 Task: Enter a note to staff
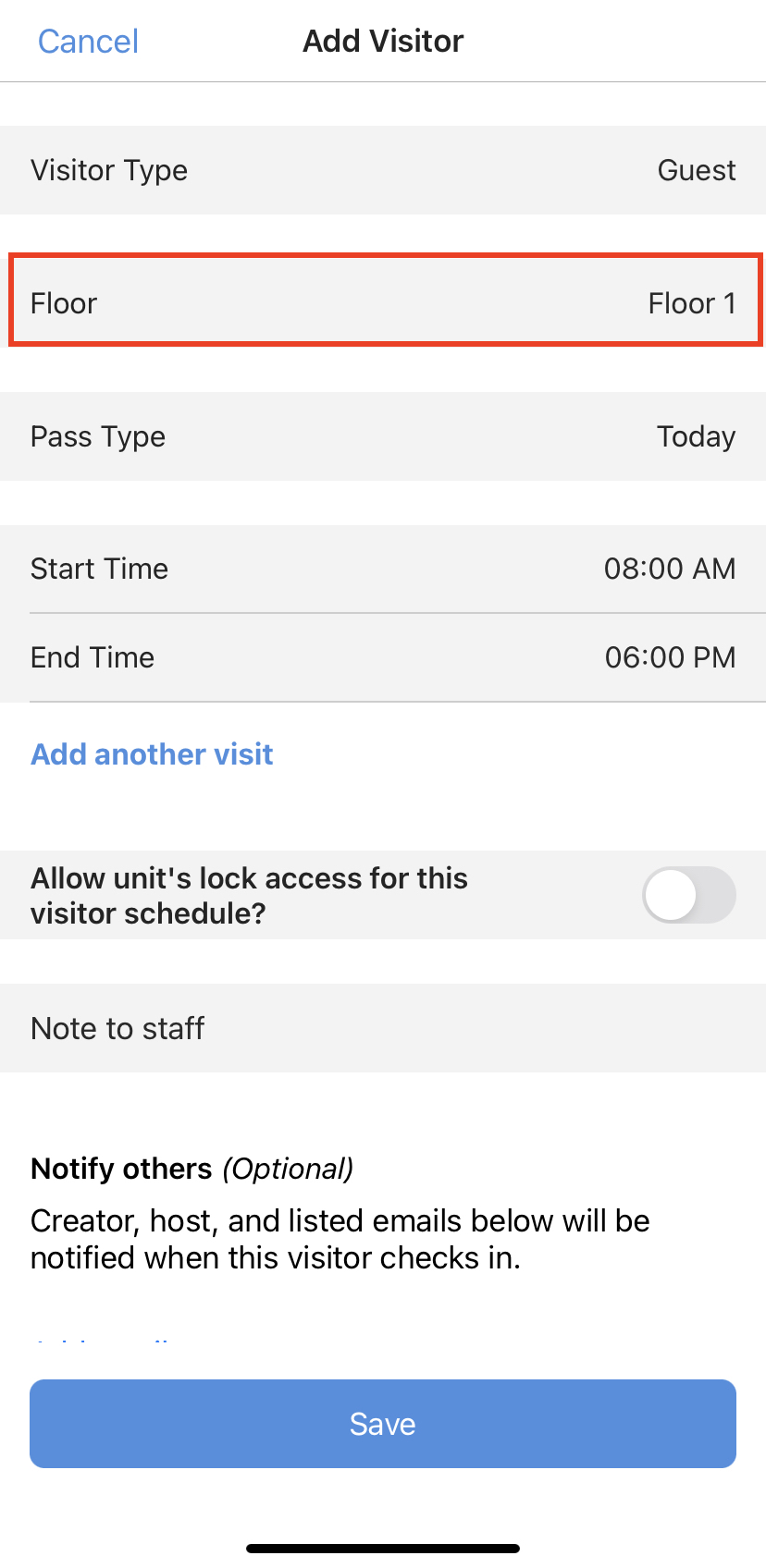(383, 1028)
